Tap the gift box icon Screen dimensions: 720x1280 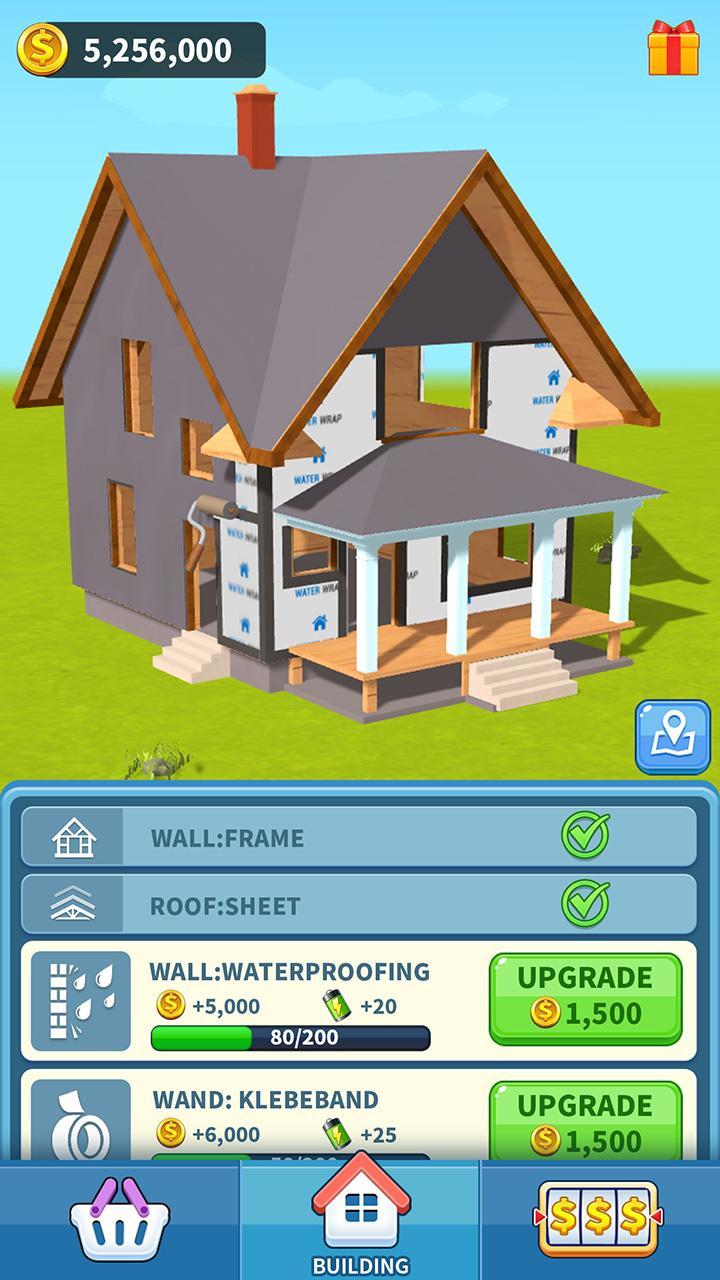tap(676, 49)
